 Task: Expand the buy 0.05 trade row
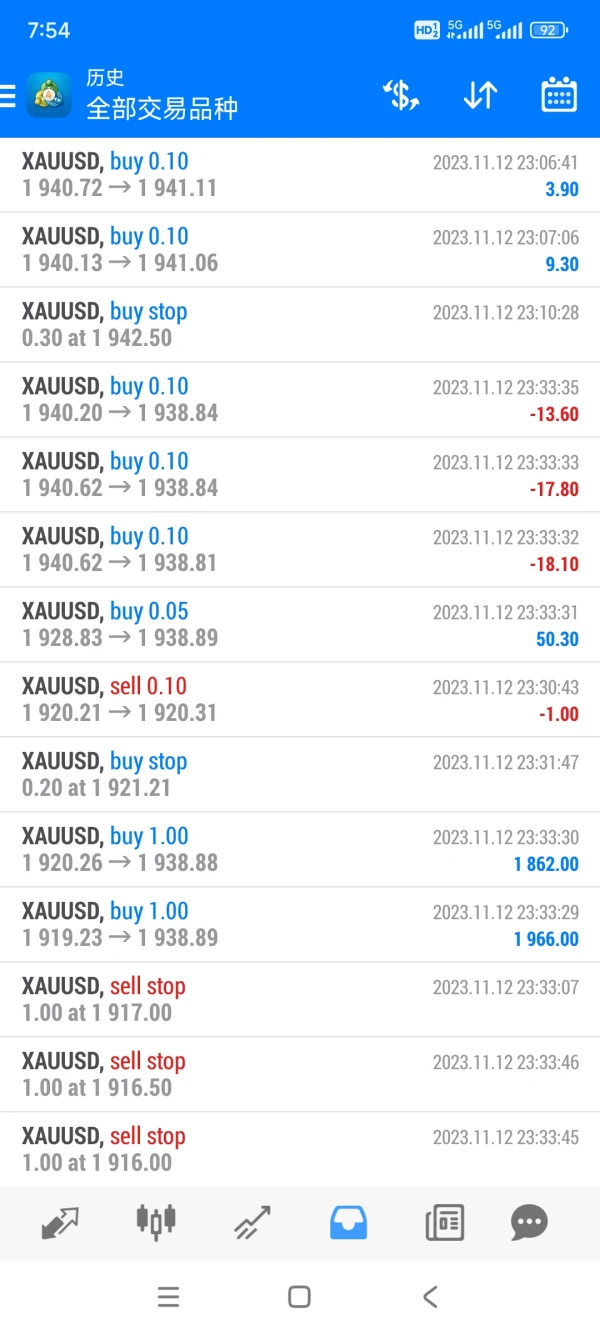coord(300,625)
